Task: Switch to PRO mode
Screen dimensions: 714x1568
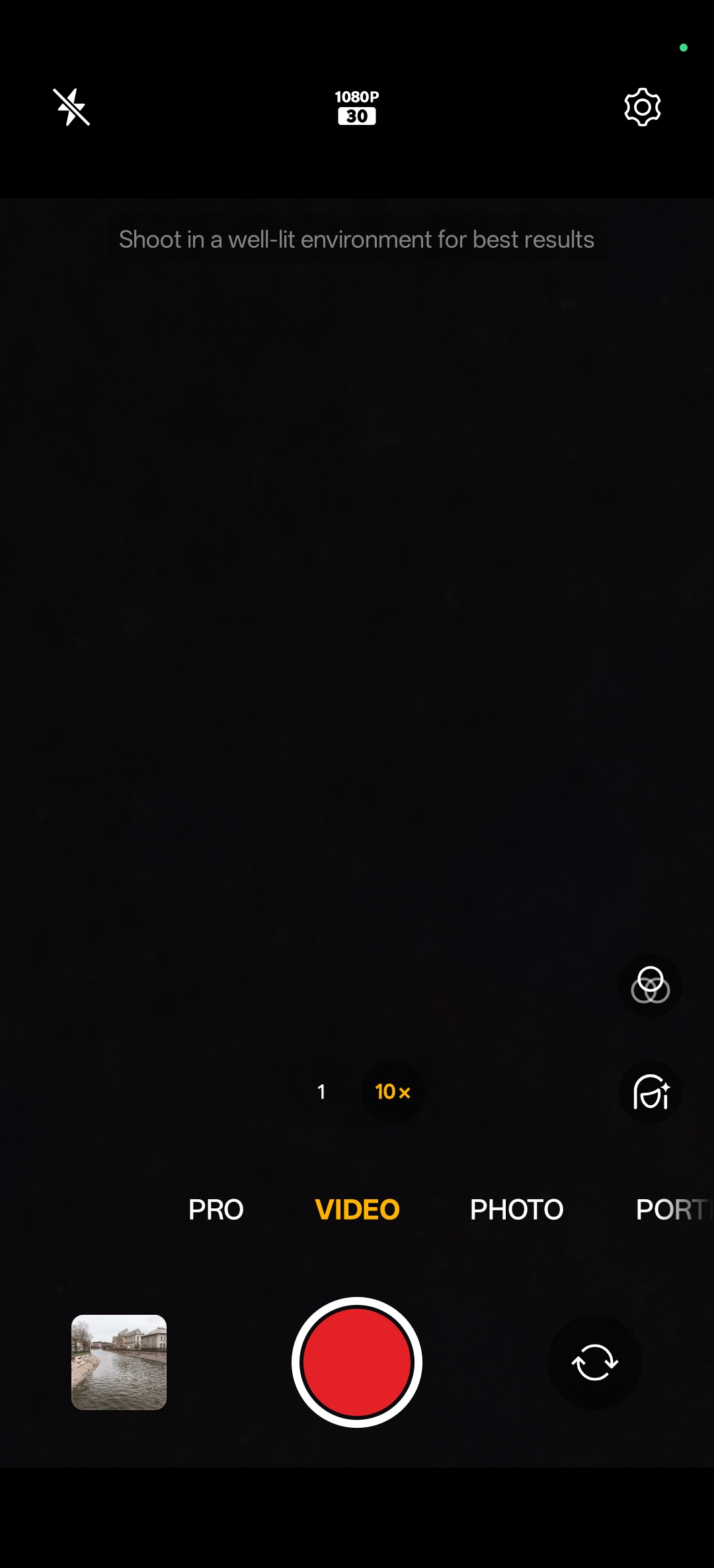Action: (x=216, y=1210)
